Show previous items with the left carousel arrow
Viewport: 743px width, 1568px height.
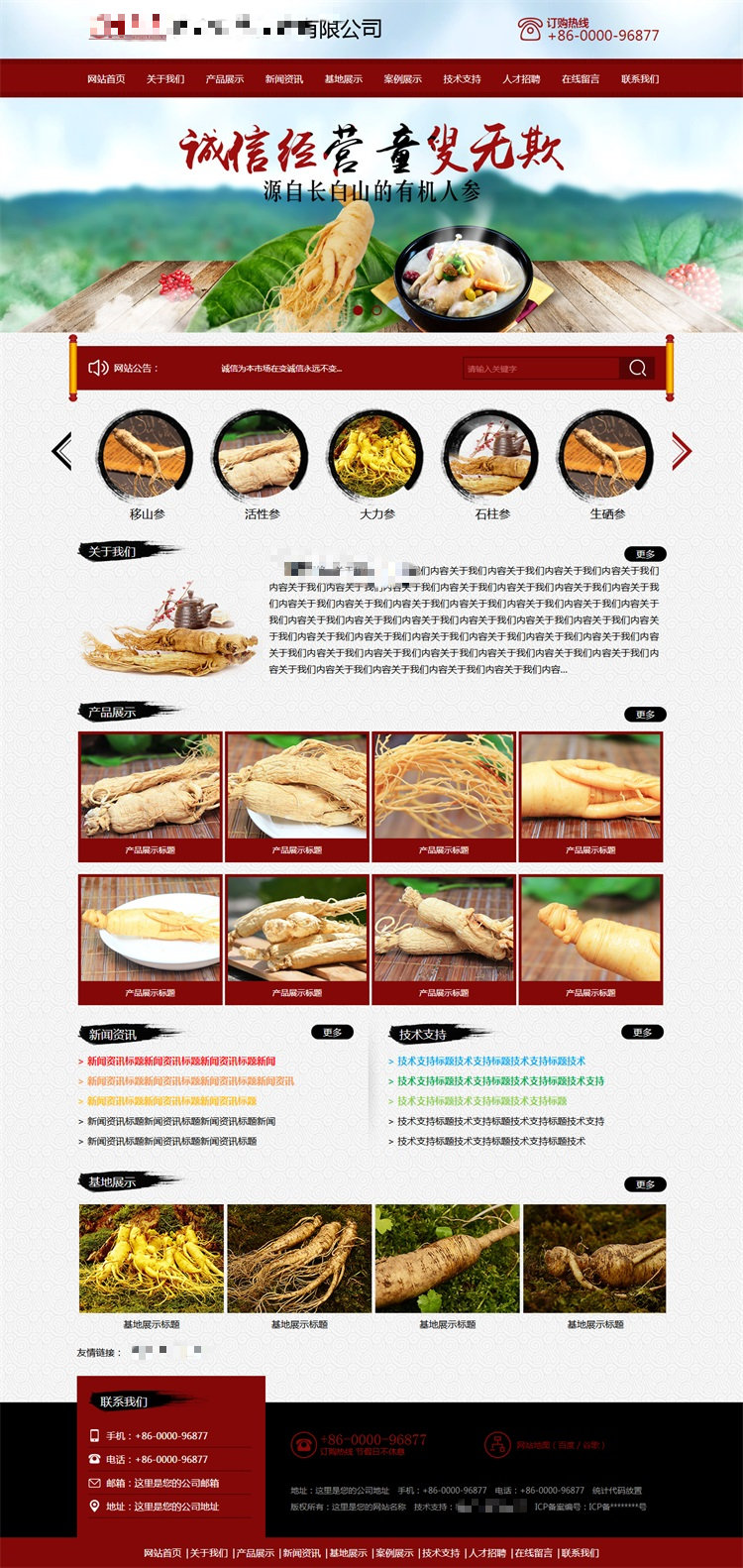[62, 451]
